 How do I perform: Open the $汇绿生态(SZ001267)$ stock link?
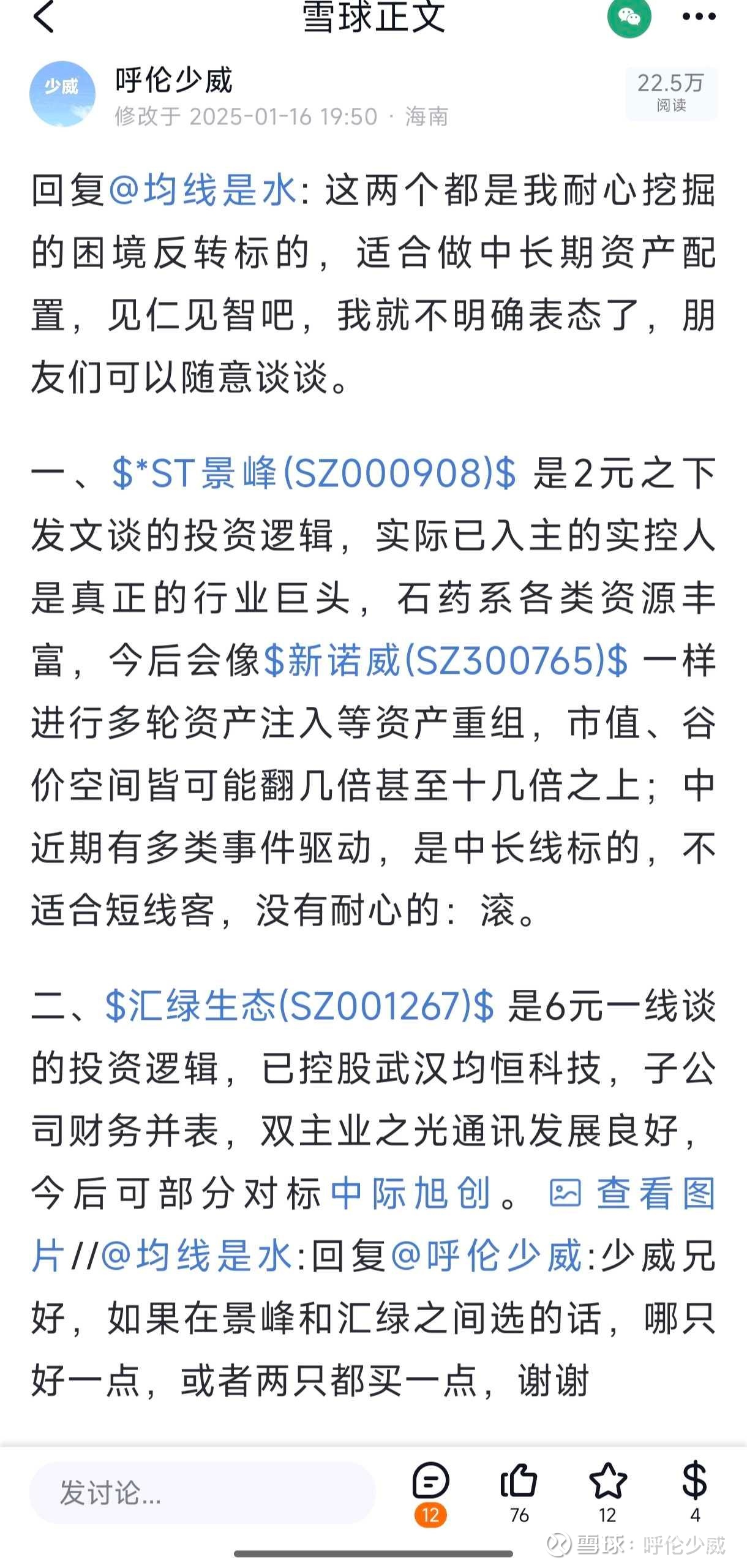tap(299, 1005)
